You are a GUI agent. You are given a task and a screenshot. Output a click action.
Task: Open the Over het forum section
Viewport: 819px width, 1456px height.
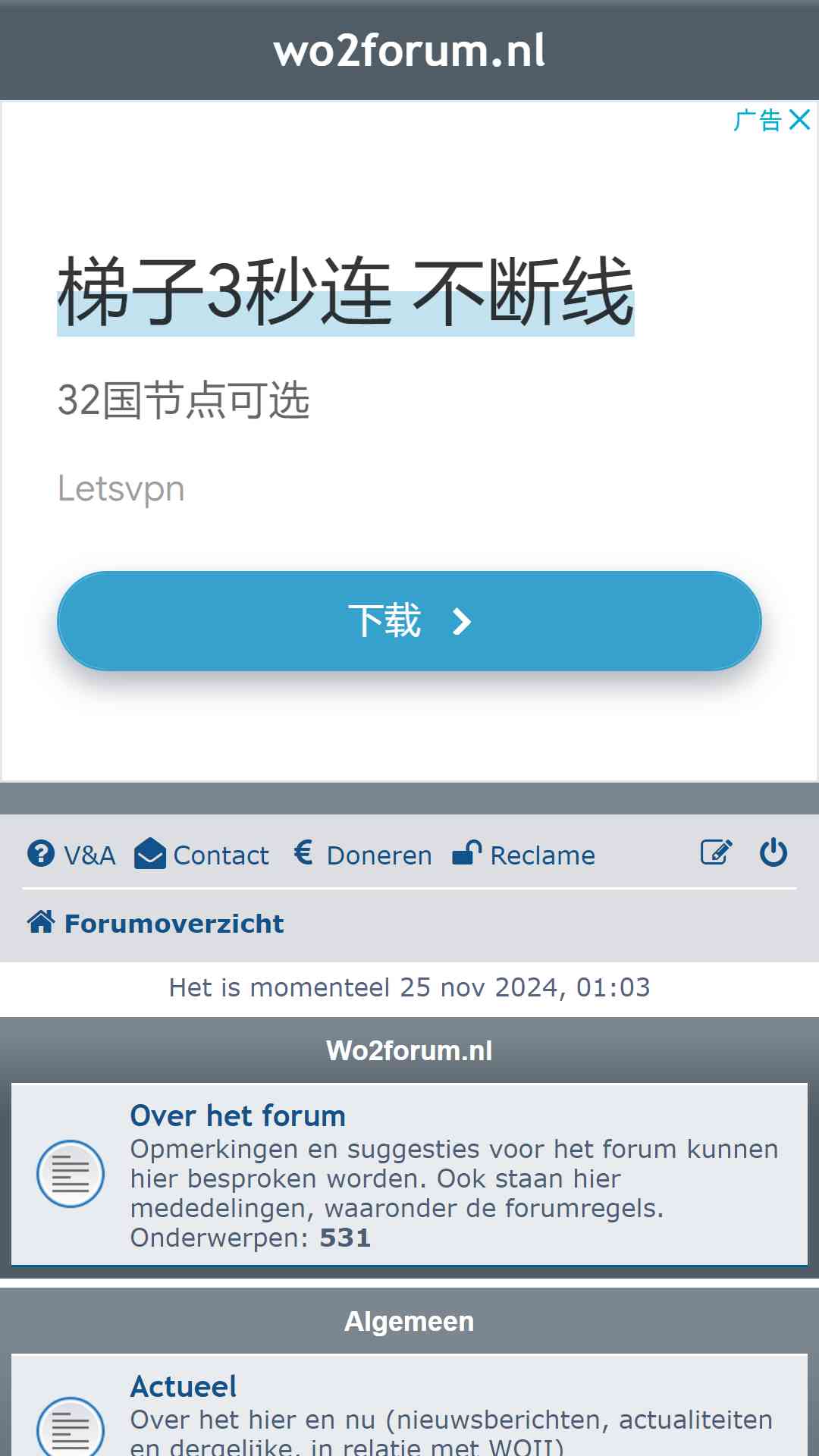(x=237, y=1116)
